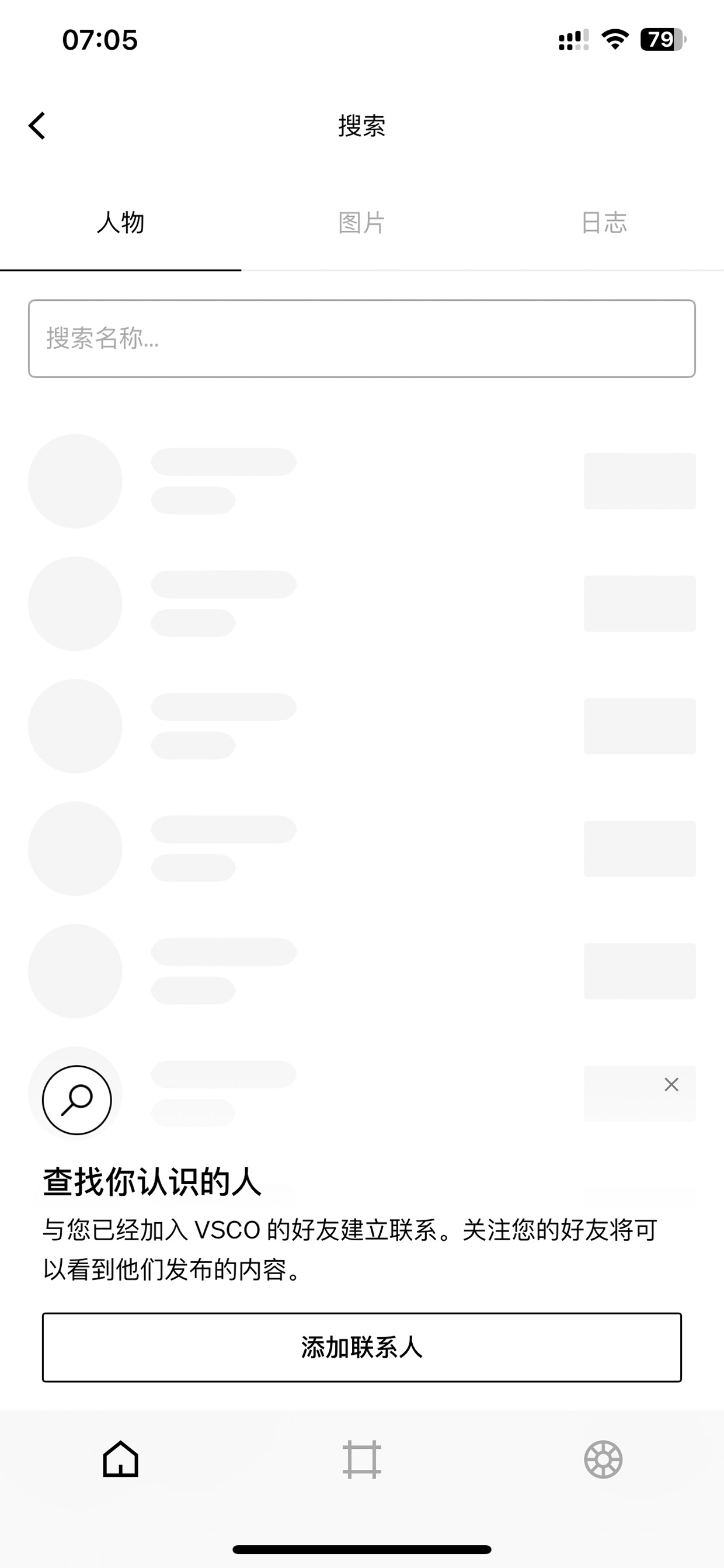Open the discover wheel tab

click(x=603, y=1459)
